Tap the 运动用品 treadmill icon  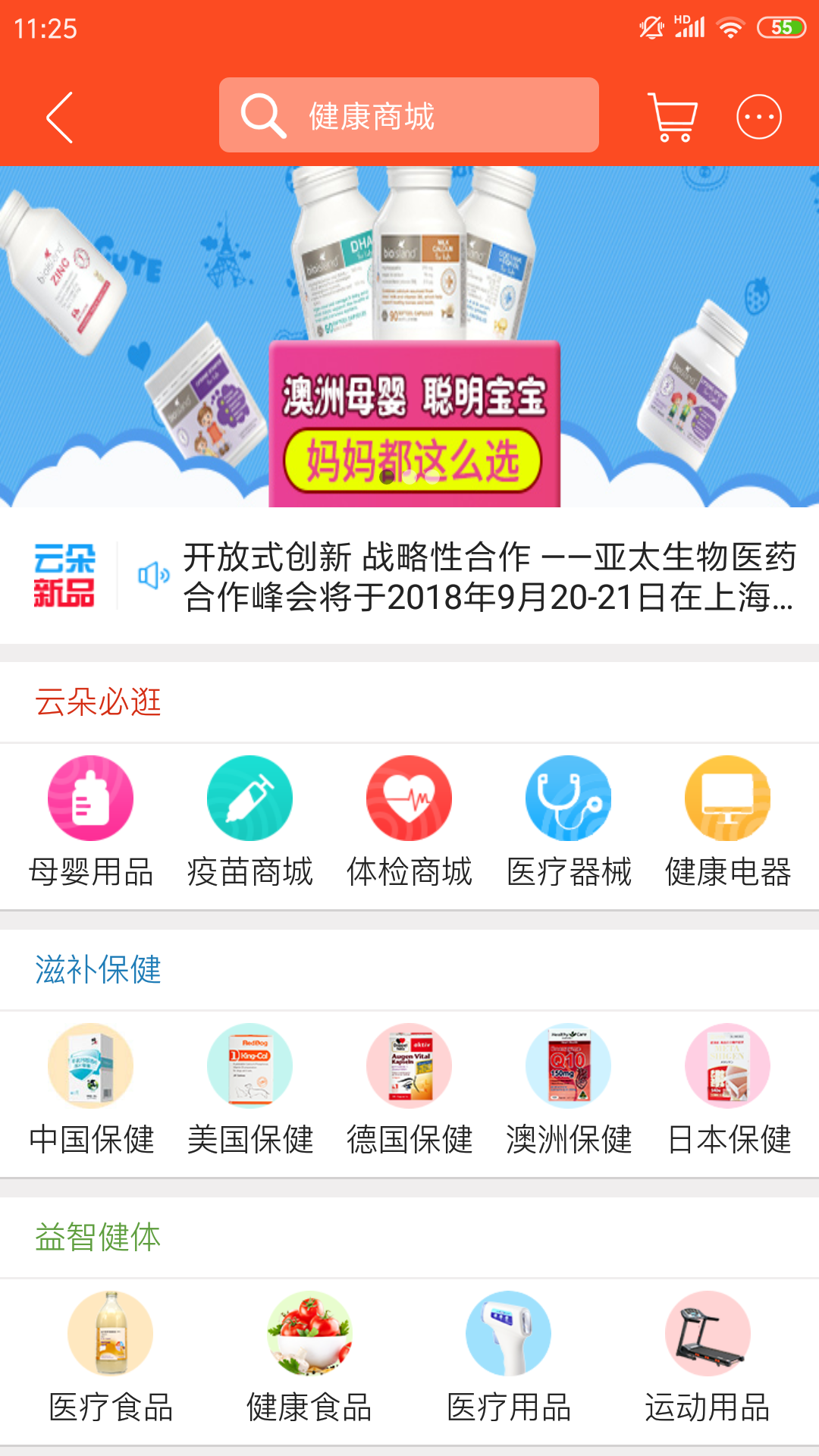[708, 1334]
